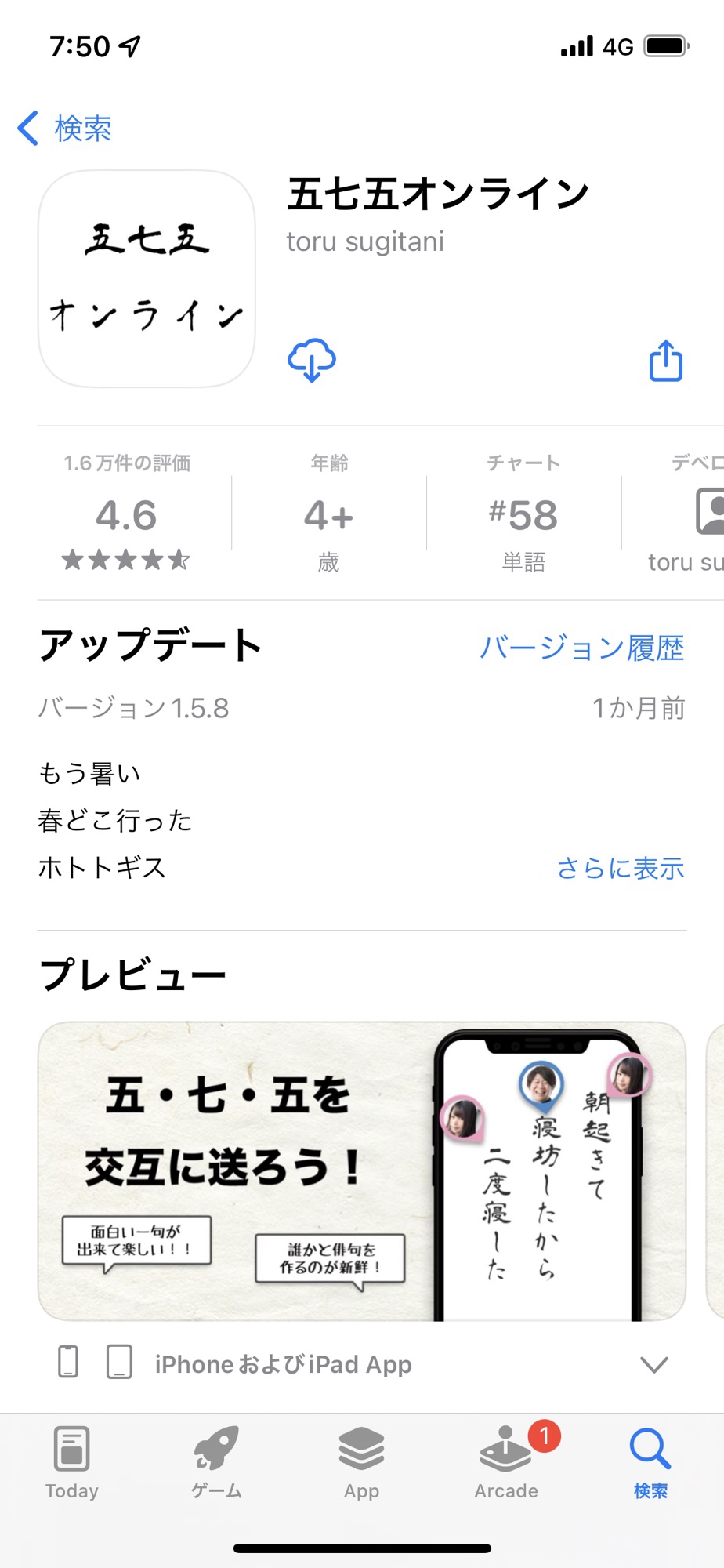724x1568 pixels.
Task: Open the first preview screenshot
Action: coord(362,1171)
